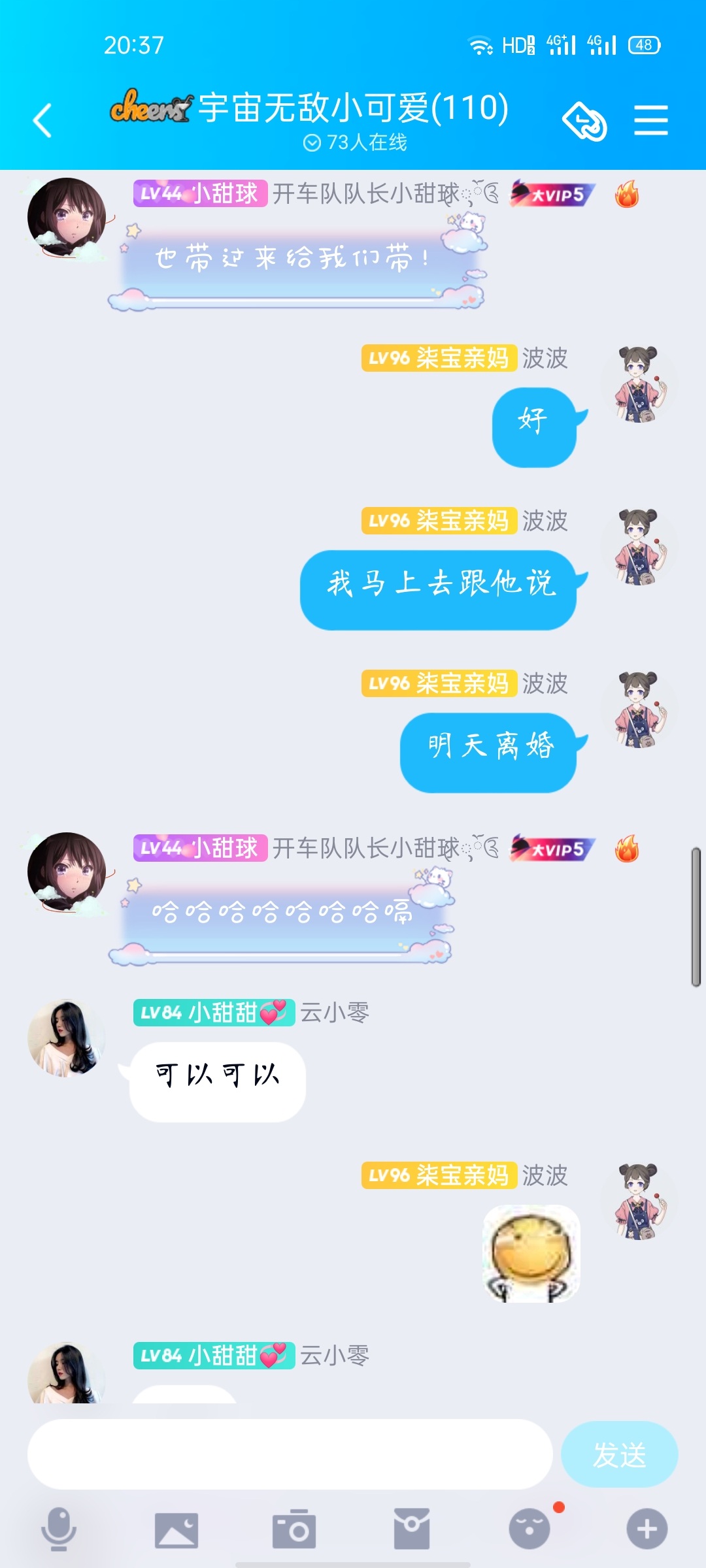Open the emoji sticker sent by 波波
706x1568 pixels.
(531, 1253)
